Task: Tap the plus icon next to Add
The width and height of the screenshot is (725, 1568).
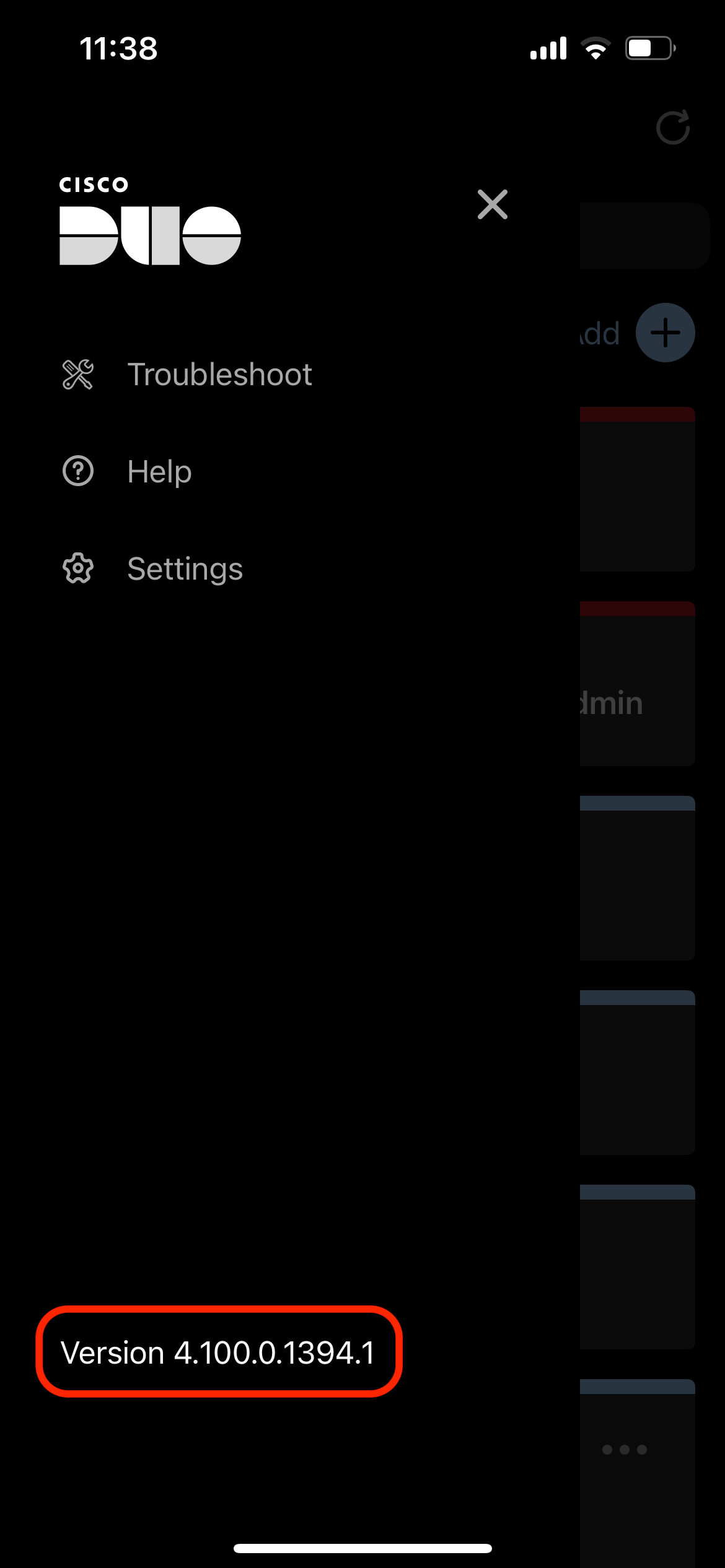Action: (x=665, y=332)
